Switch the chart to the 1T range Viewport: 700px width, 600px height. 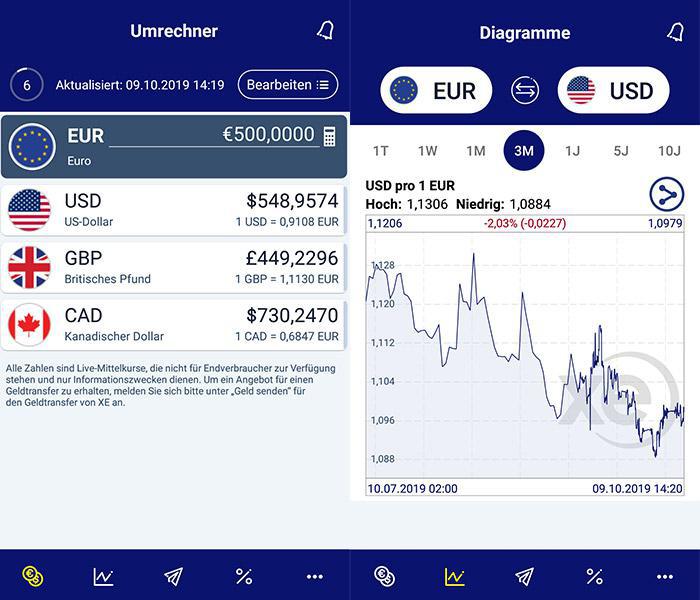[x=380, y=151]
